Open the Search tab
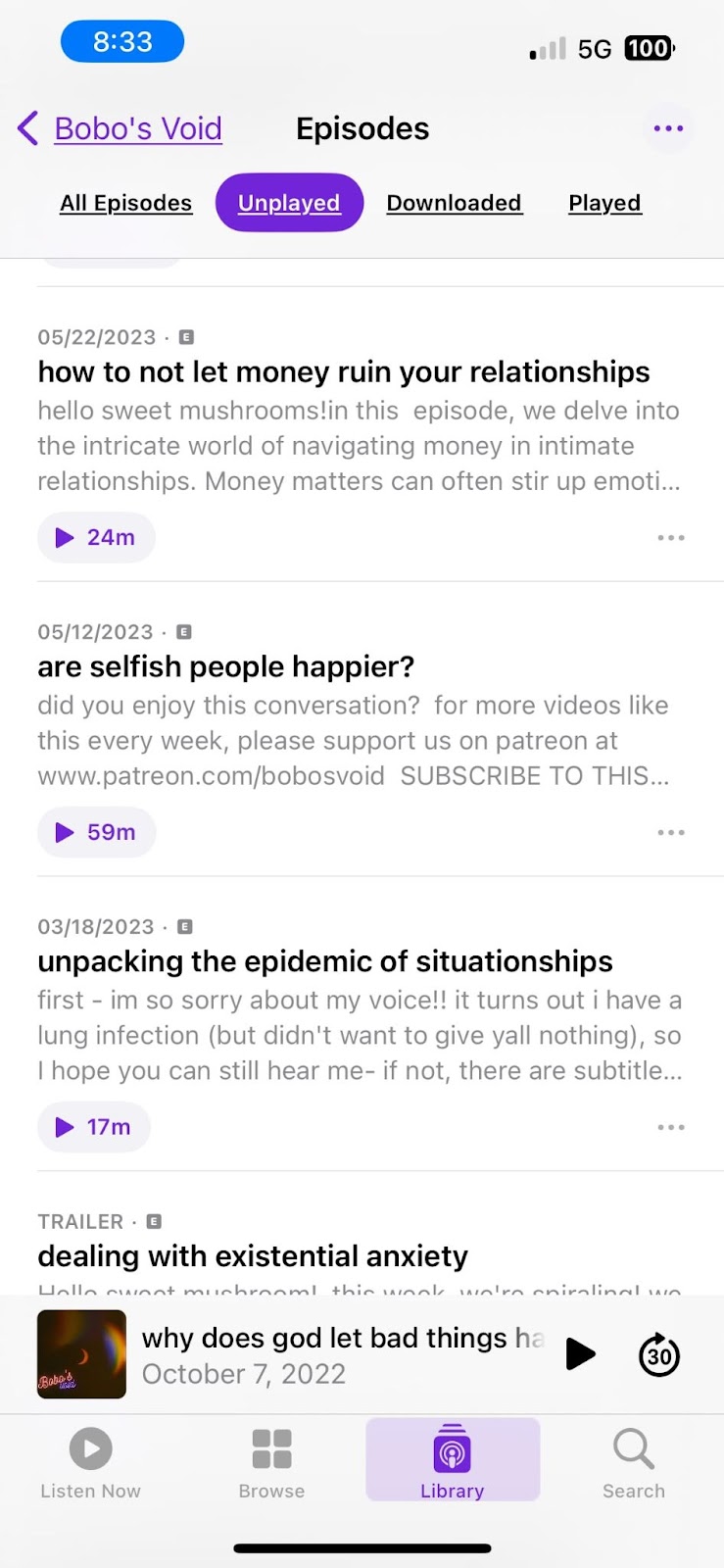 [x=634, y=1463]
